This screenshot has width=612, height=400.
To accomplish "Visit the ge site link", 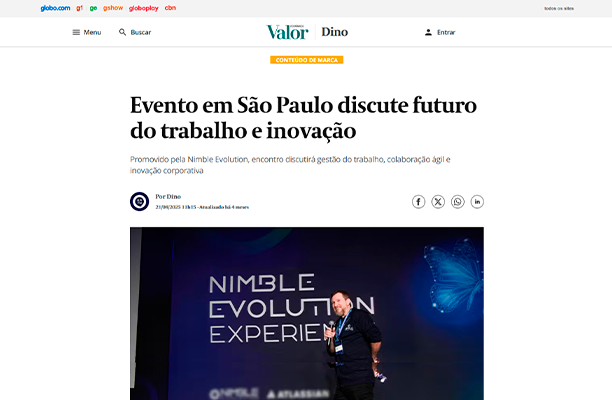I will click(93, 8).
